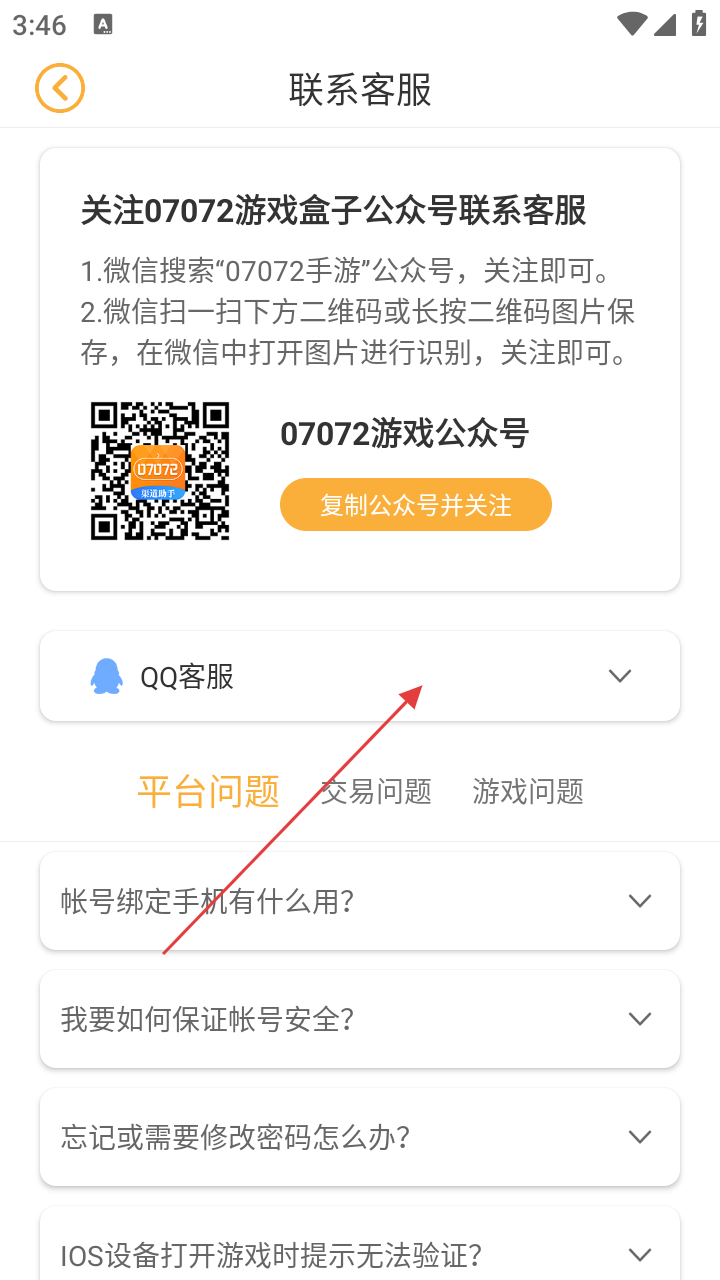
Task: Switch to the 平台问题 tab
Action: 208,791
